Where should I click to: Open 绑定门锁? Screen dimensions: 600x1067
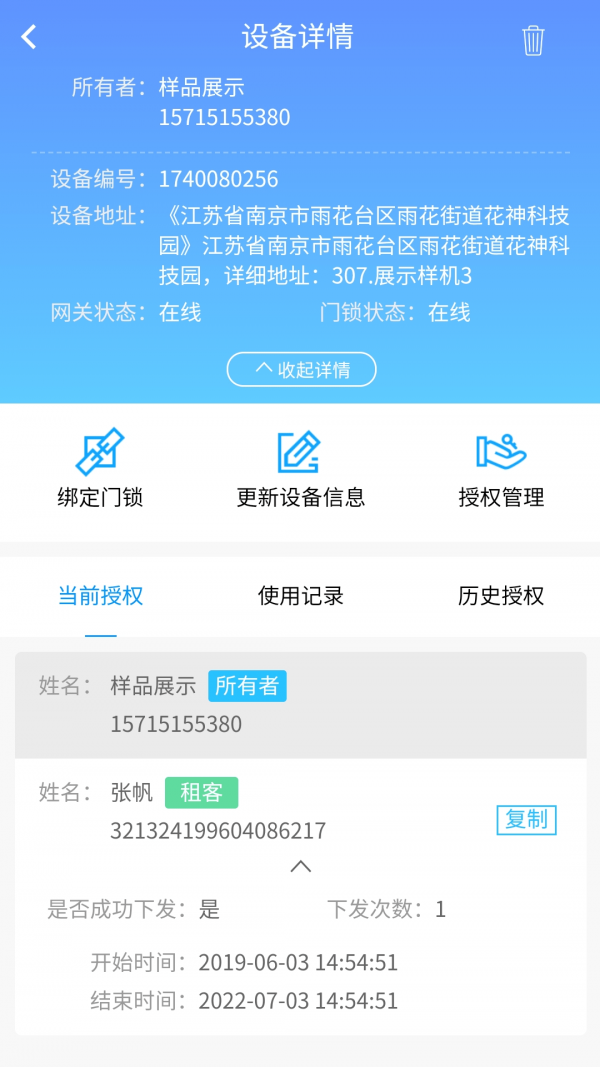100,467
